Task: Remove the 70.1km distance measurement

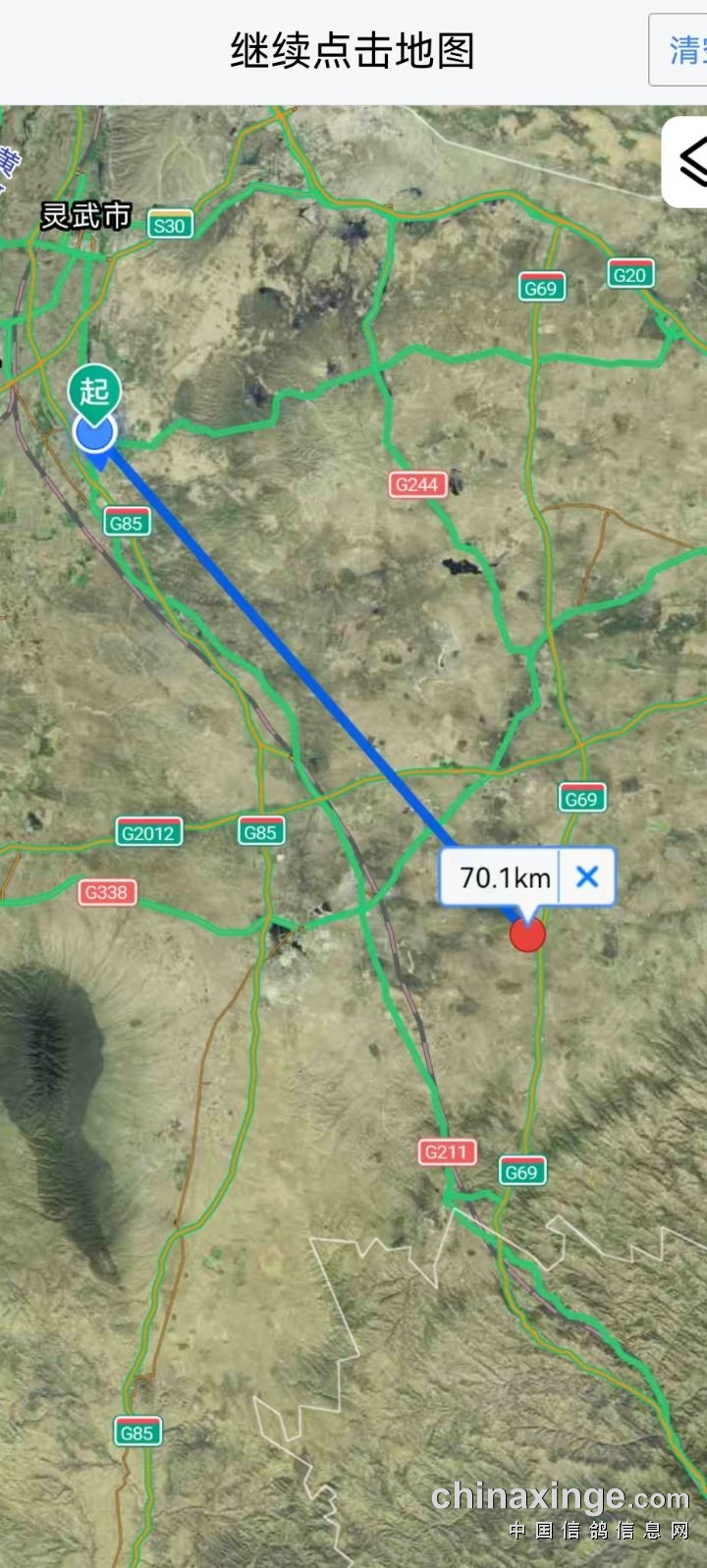Action: coord(587,876)
